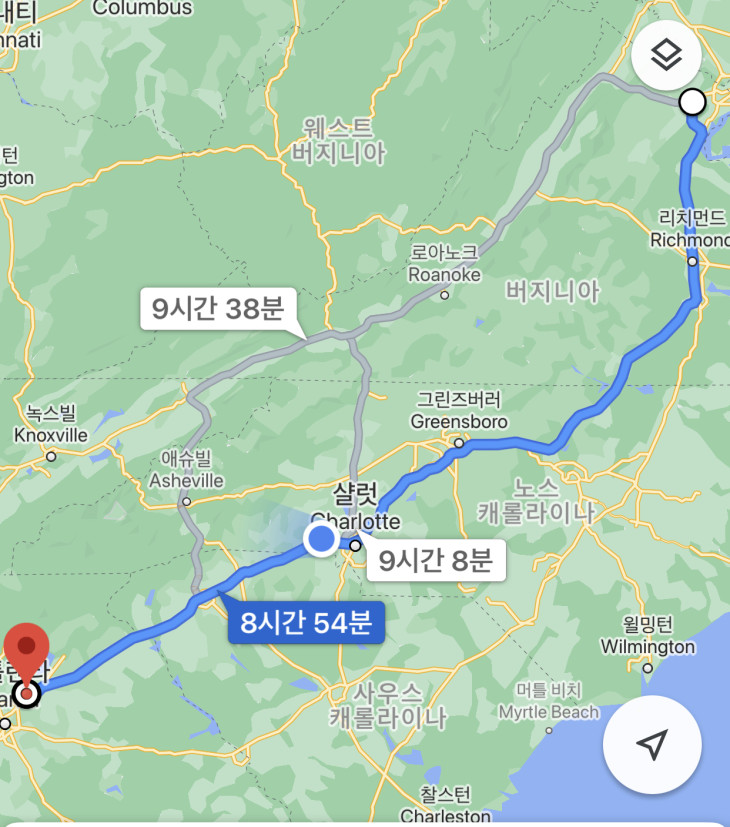Tap the location arrow to recenter
The image size is (730, 827).
click(652, 744)
